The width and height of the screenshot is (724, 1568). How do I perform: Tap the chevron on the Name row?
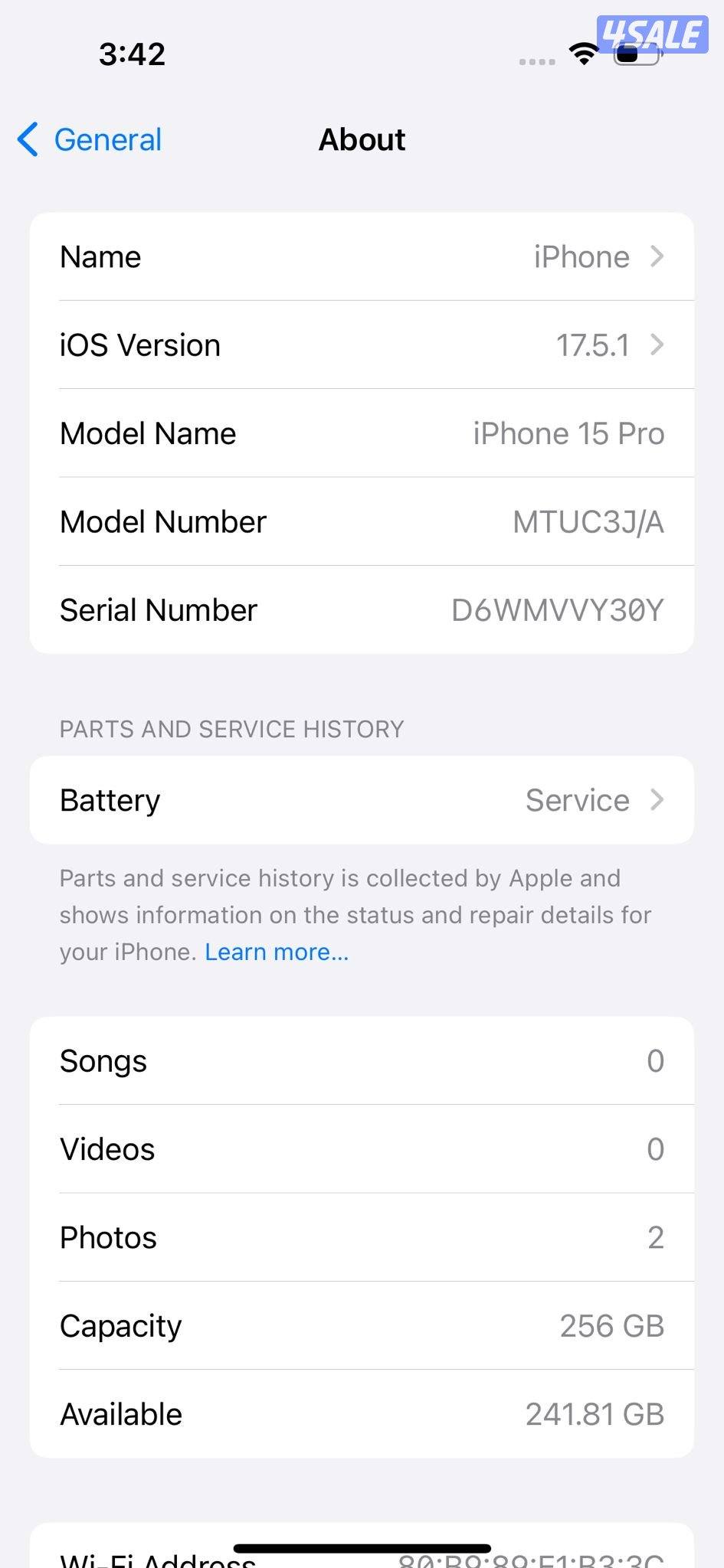[657, 256]
